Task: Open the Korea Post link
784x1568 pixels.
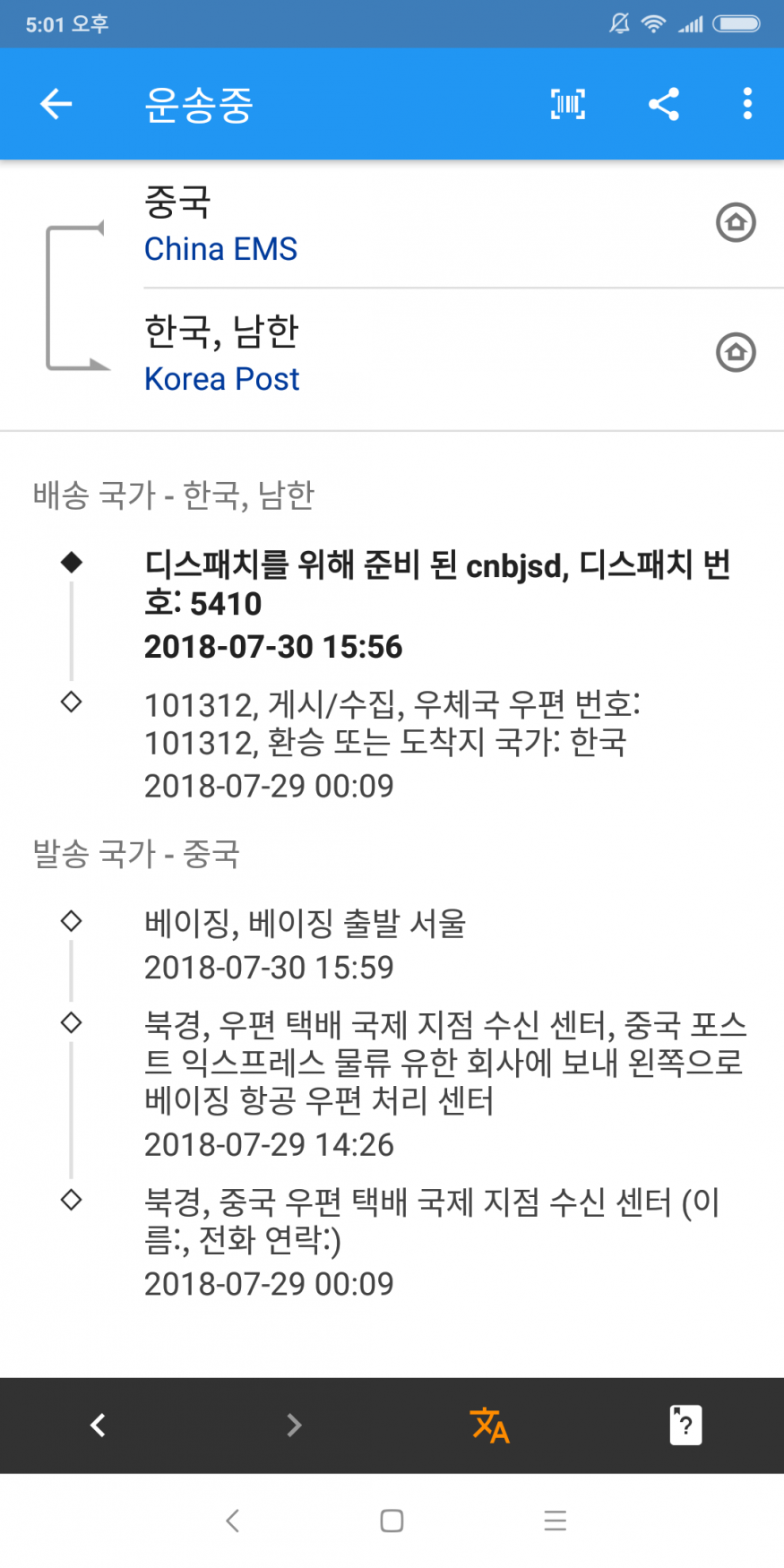Action: [x=221, y=379]
